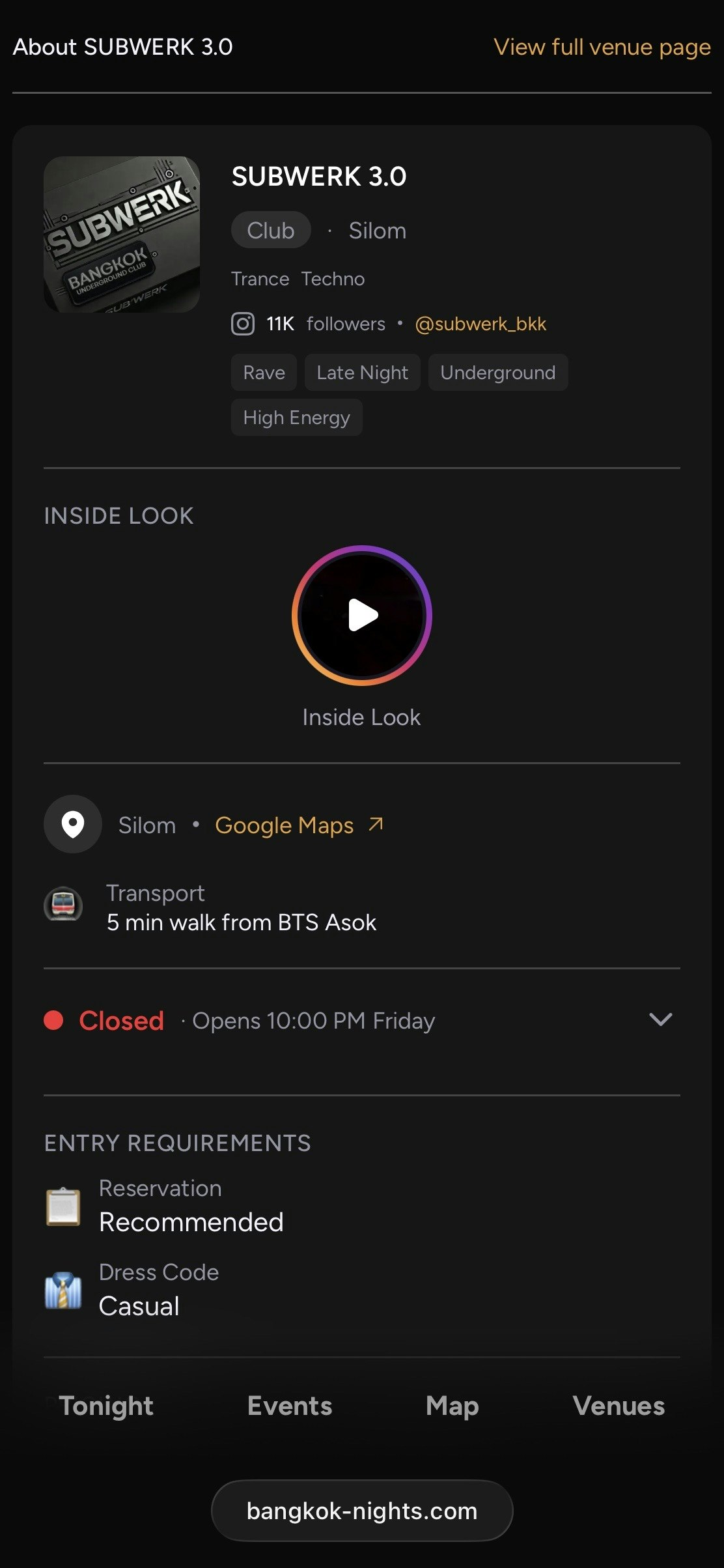Open the View full venue page link

602,47
